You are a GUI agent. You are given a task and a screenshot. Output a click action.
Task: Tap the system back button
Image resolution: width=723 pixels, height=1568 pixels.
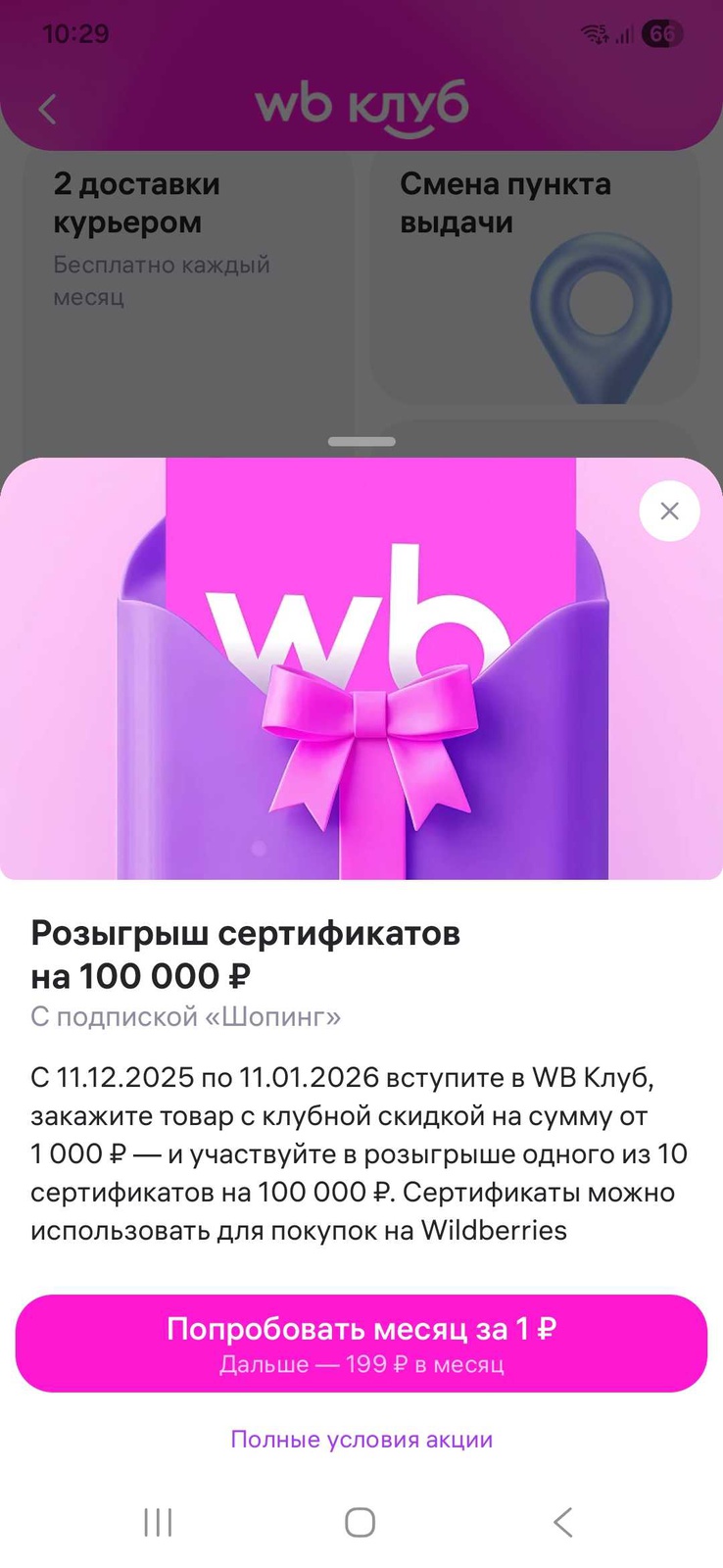coord(562,1522)
